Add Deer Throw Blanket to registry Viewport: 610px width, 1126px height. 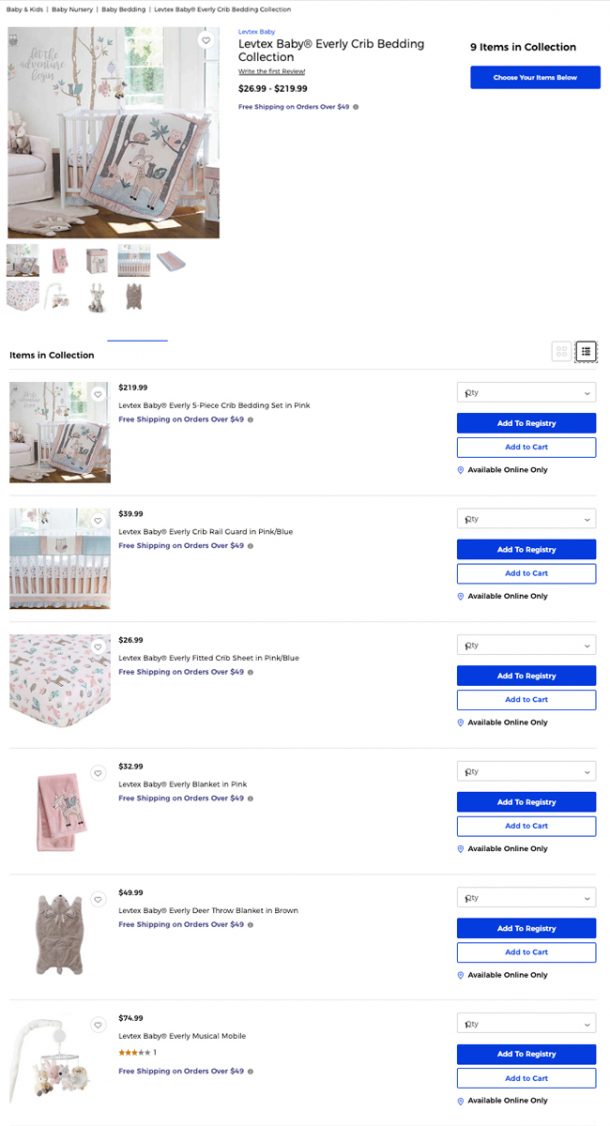pyautogui.click(x=527, y=928)
